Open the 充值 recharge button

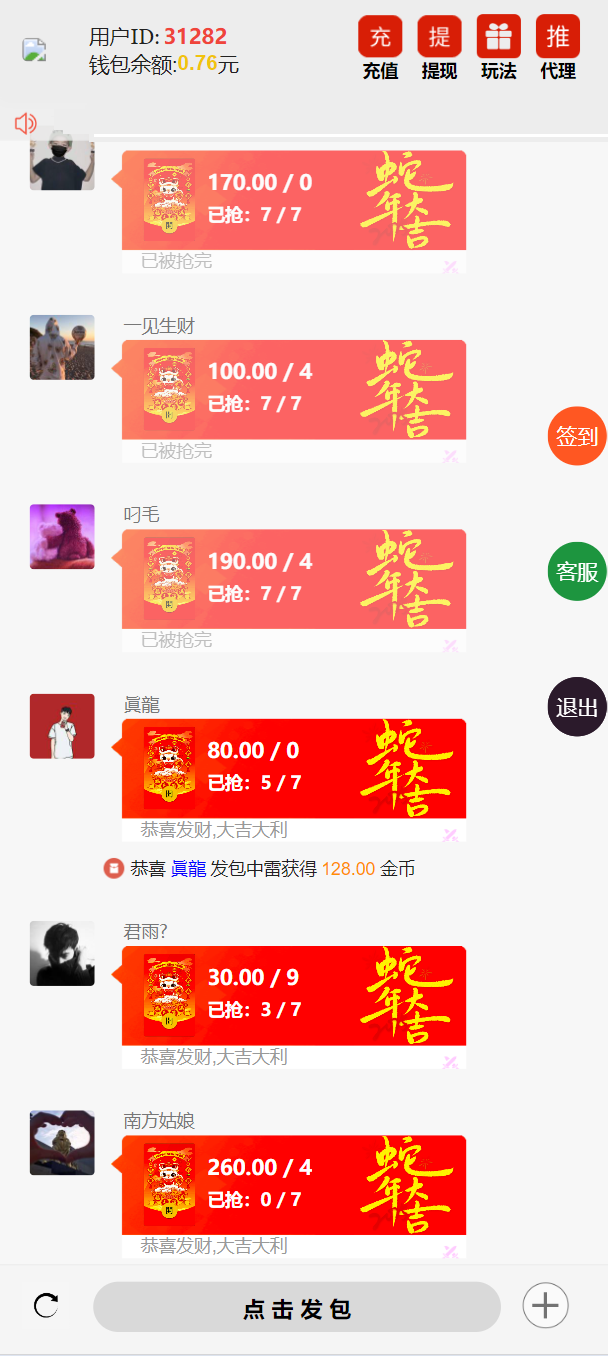click(x=380, y=47)
